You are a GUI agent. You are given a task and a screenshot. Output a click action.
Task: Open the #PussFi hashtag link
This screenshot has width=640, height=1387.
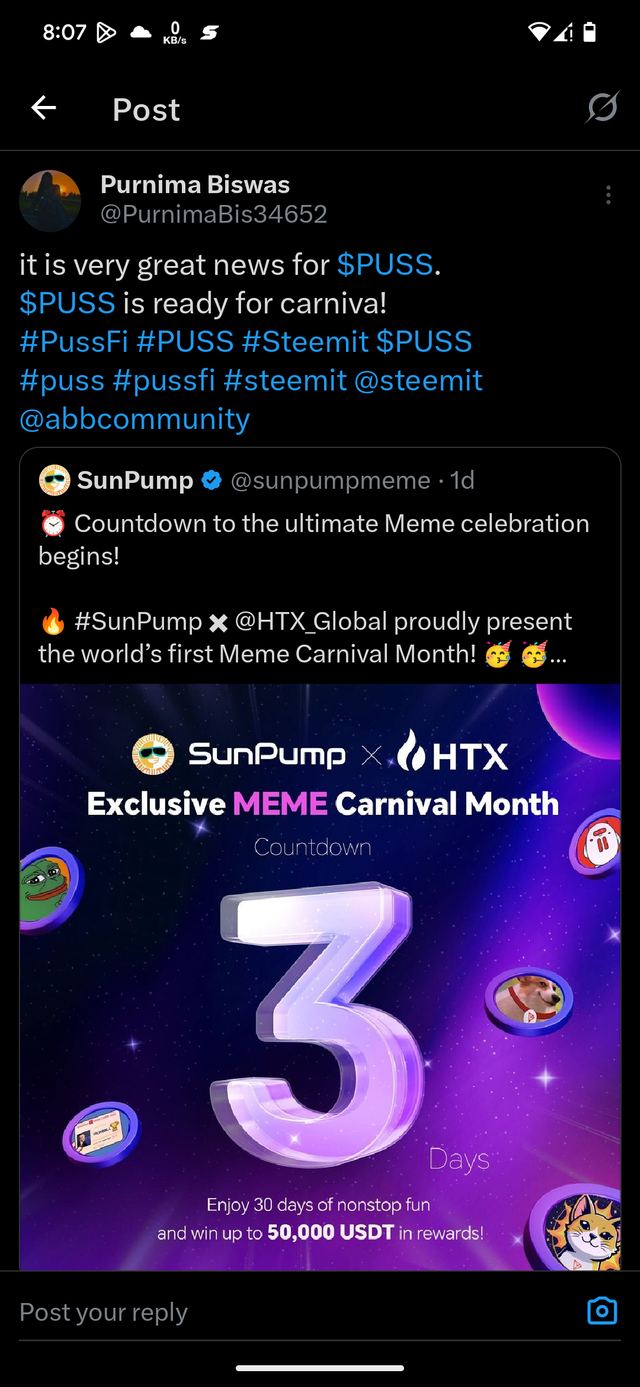[74, 341]
